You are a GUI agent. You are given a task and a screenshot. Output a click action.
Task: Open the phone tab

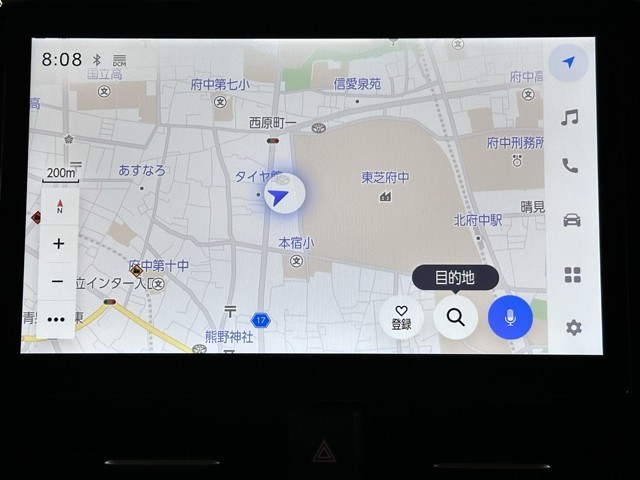tap(570, 166)
